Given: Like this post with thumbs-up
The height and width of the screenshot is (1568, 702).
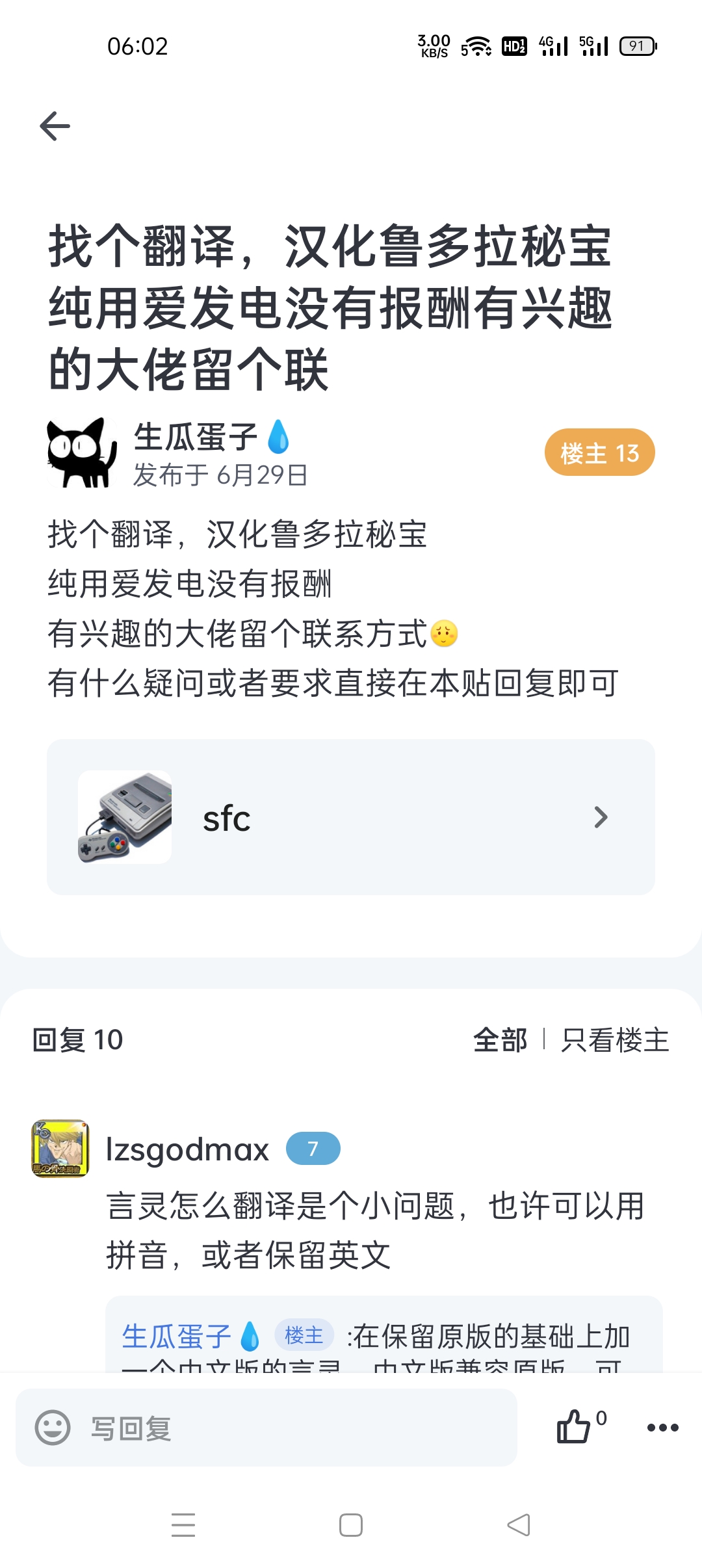Looking at the screenshot, I should pos(575,1427).
